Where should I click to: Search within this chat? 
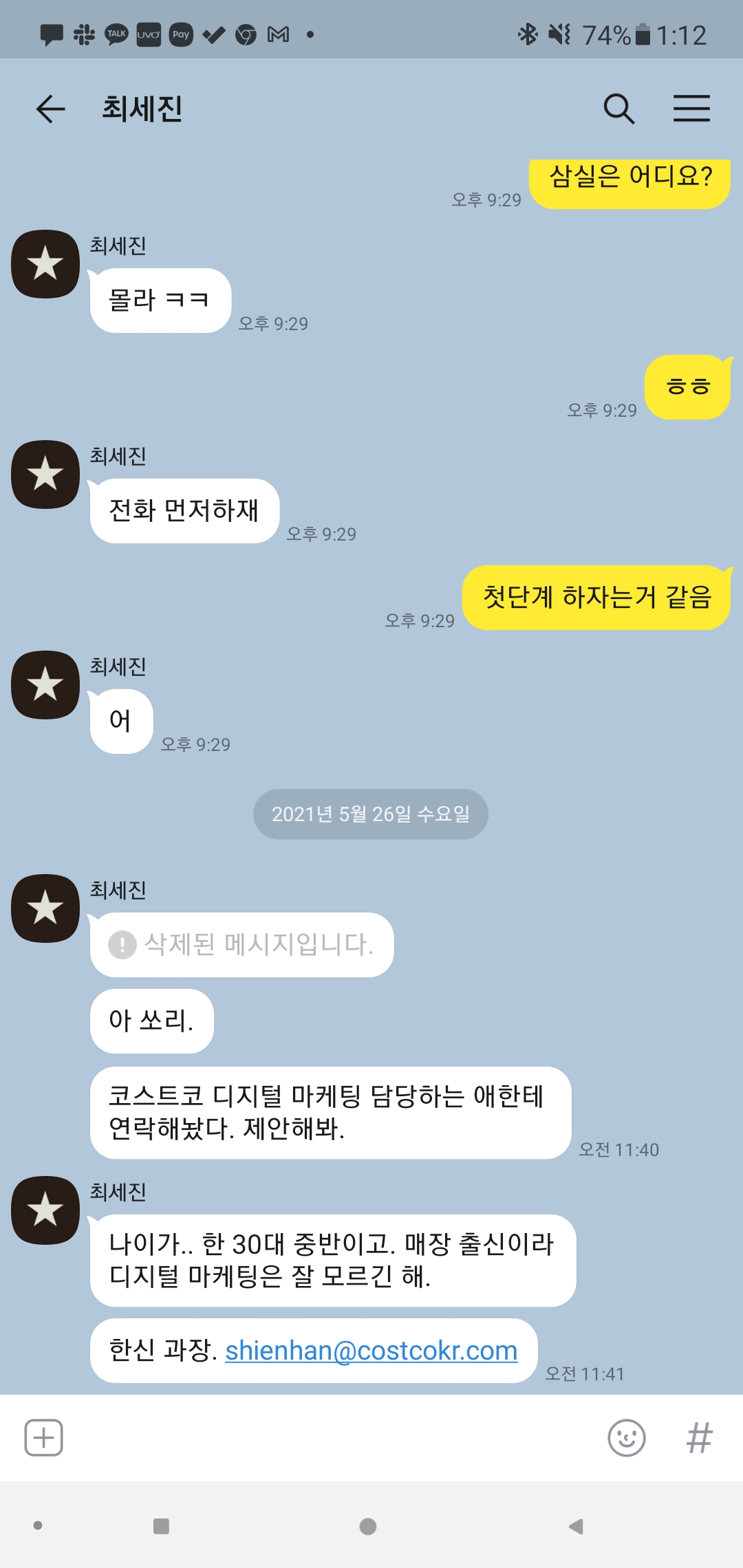(618, 109)
